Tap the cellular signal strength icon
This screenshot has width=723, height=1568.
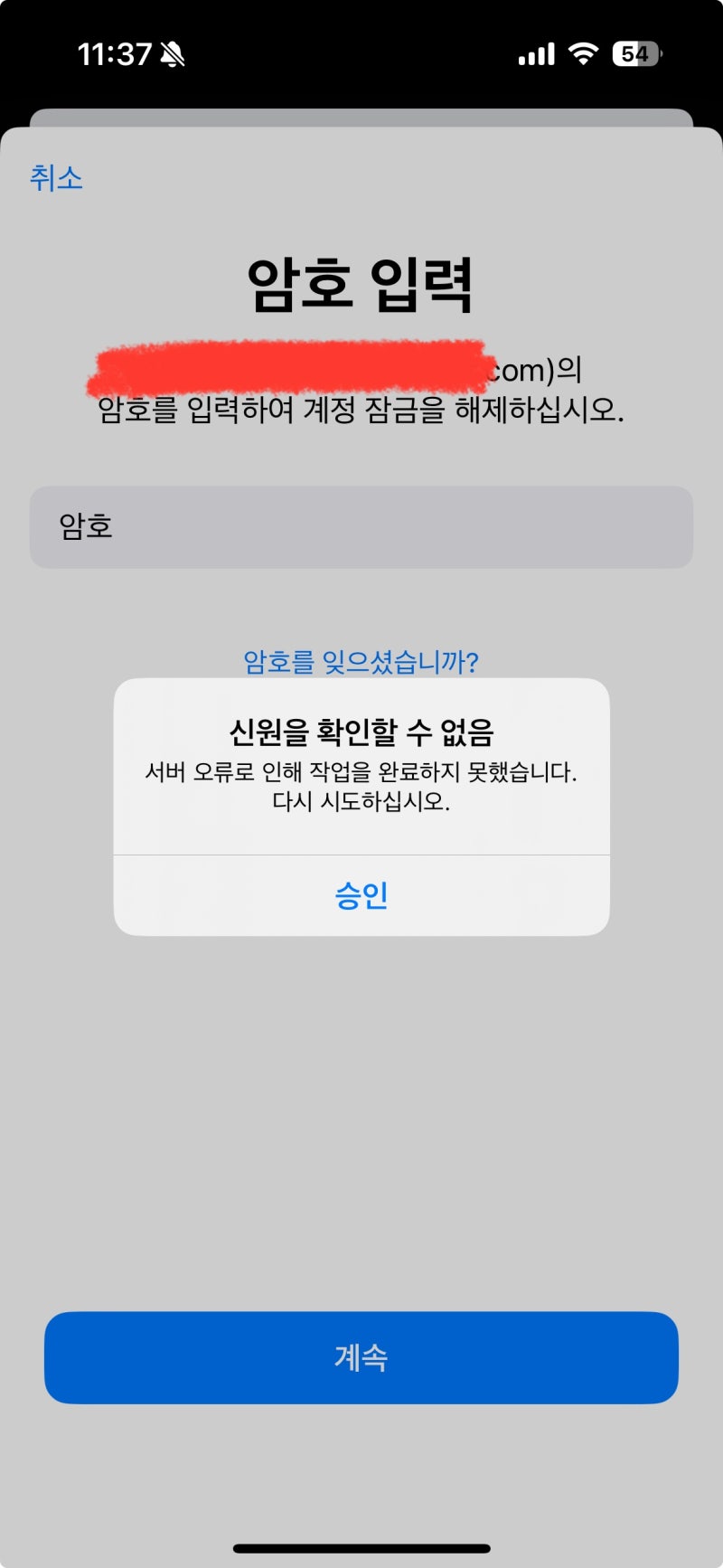[535, 54]
